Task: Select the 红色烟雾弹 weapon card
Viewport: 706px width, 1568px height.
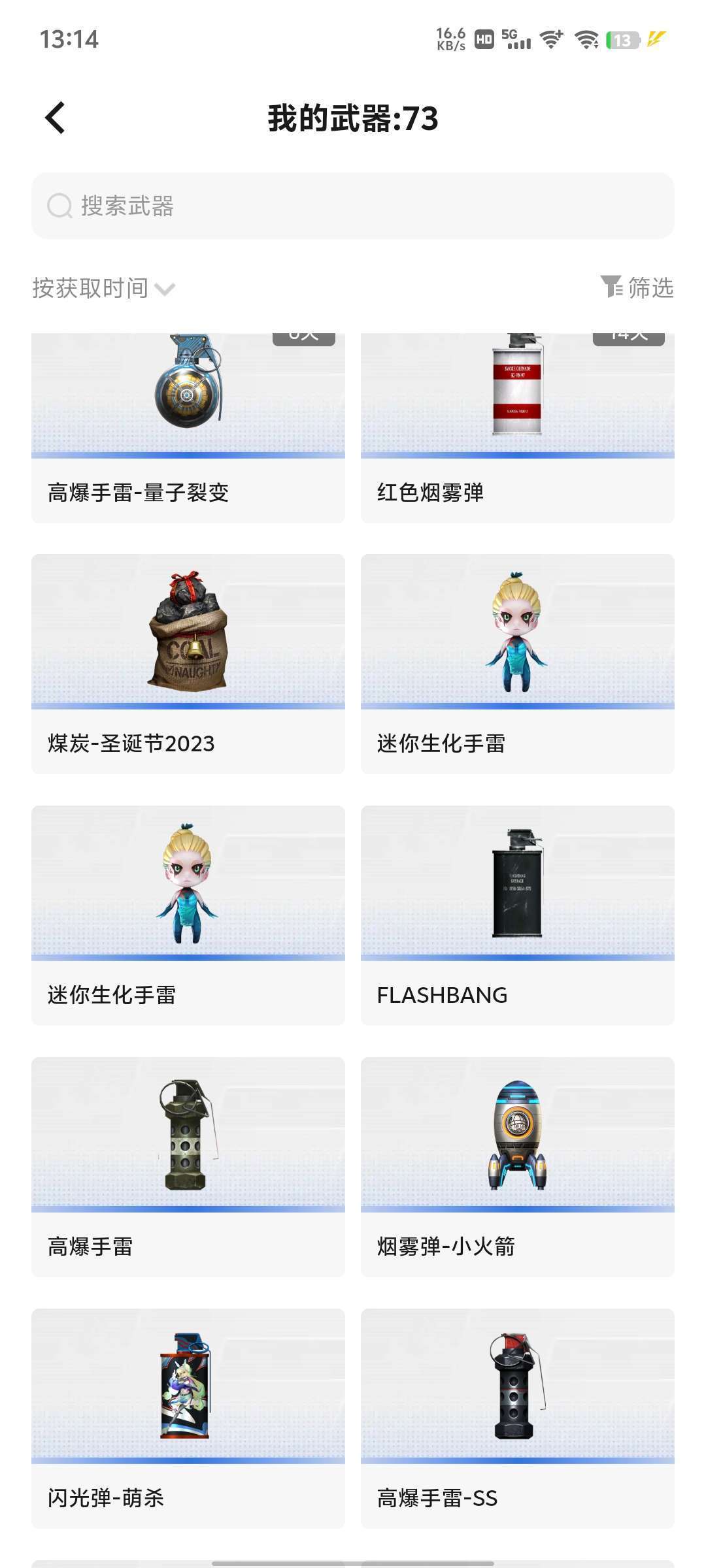Action: click(517, 428)
